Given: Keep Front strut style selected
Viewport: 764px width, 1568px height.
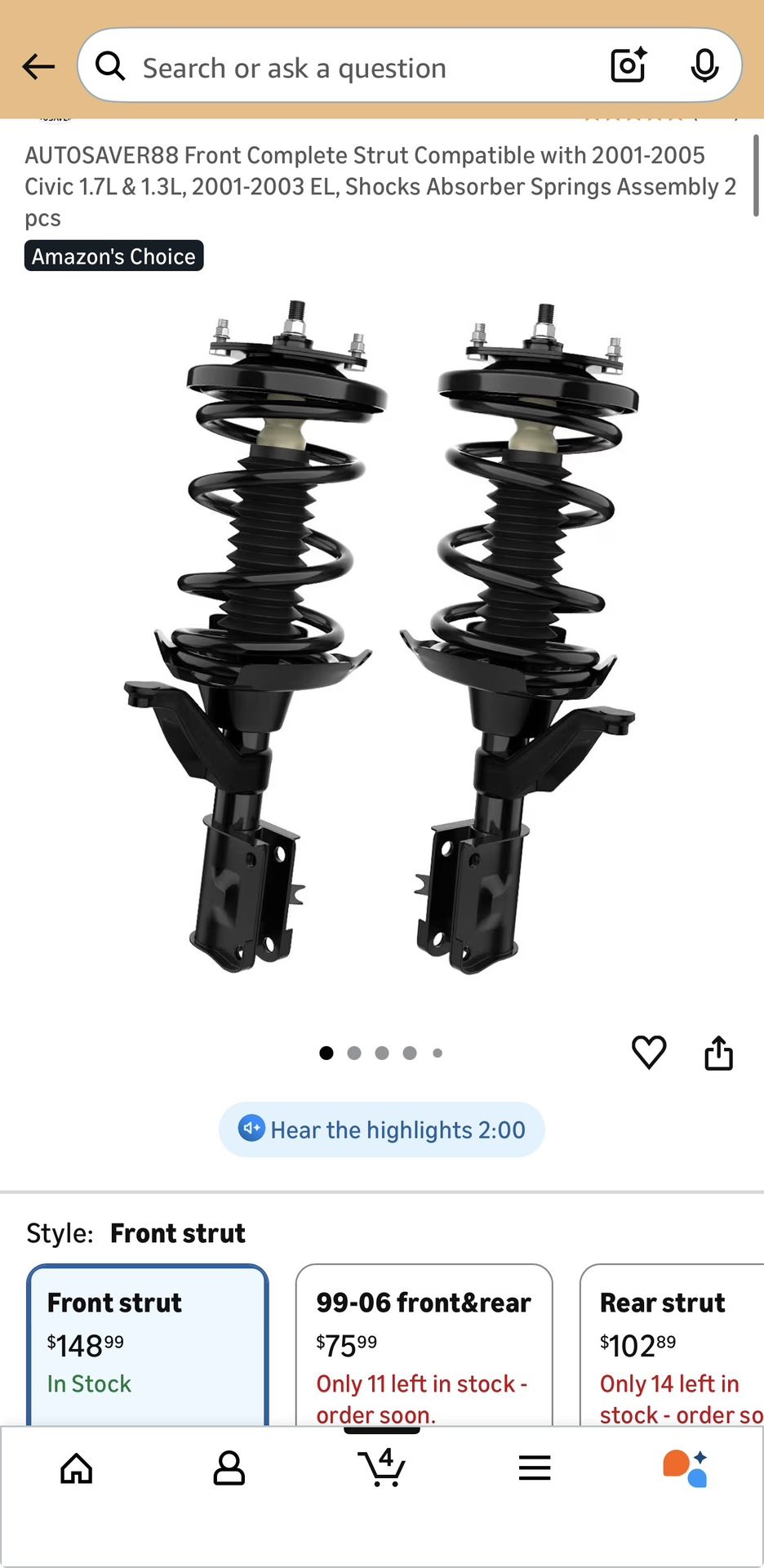Looking at the screenshot, I should (x=147, y=1347).
